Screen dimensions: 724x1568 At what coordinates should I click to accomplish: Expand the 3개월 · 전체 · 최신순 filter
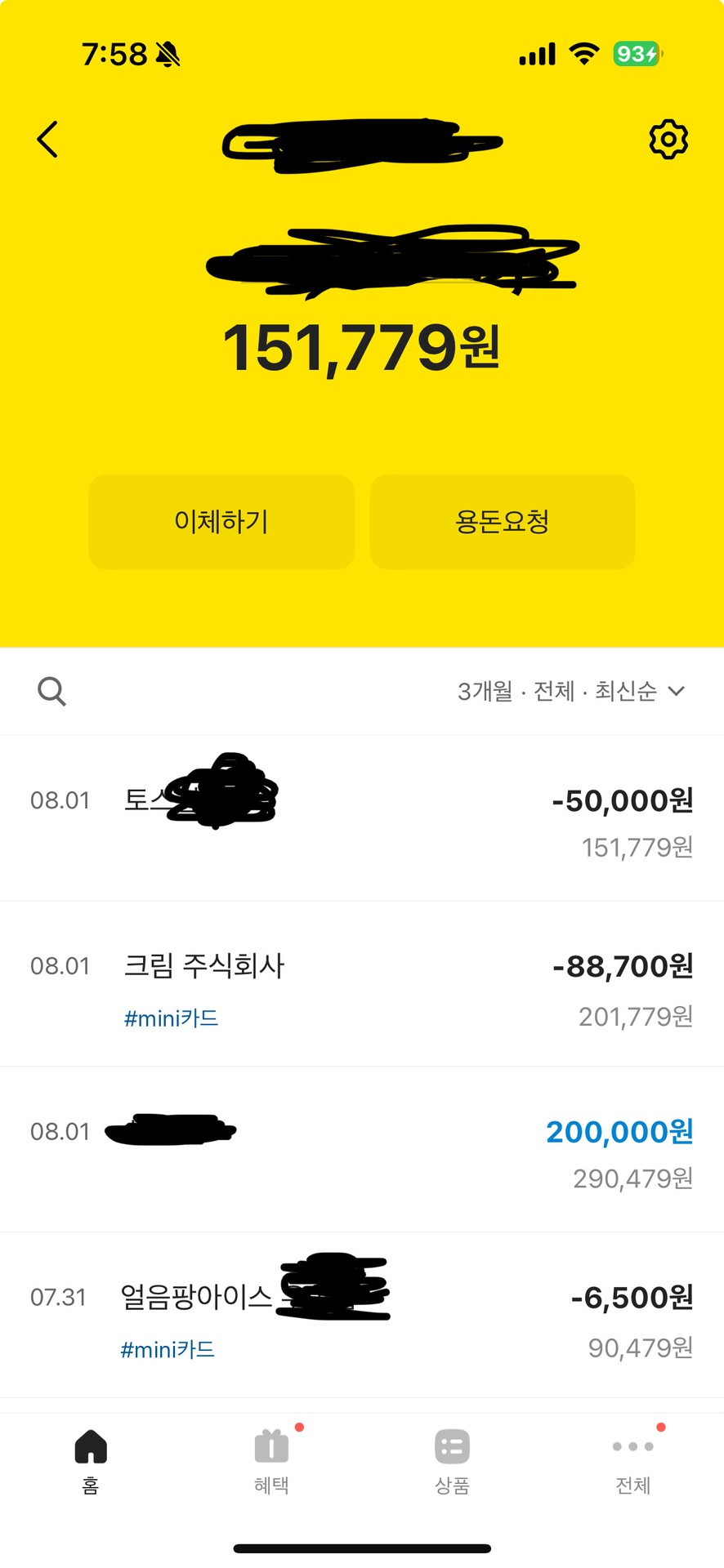coord(570,692)
